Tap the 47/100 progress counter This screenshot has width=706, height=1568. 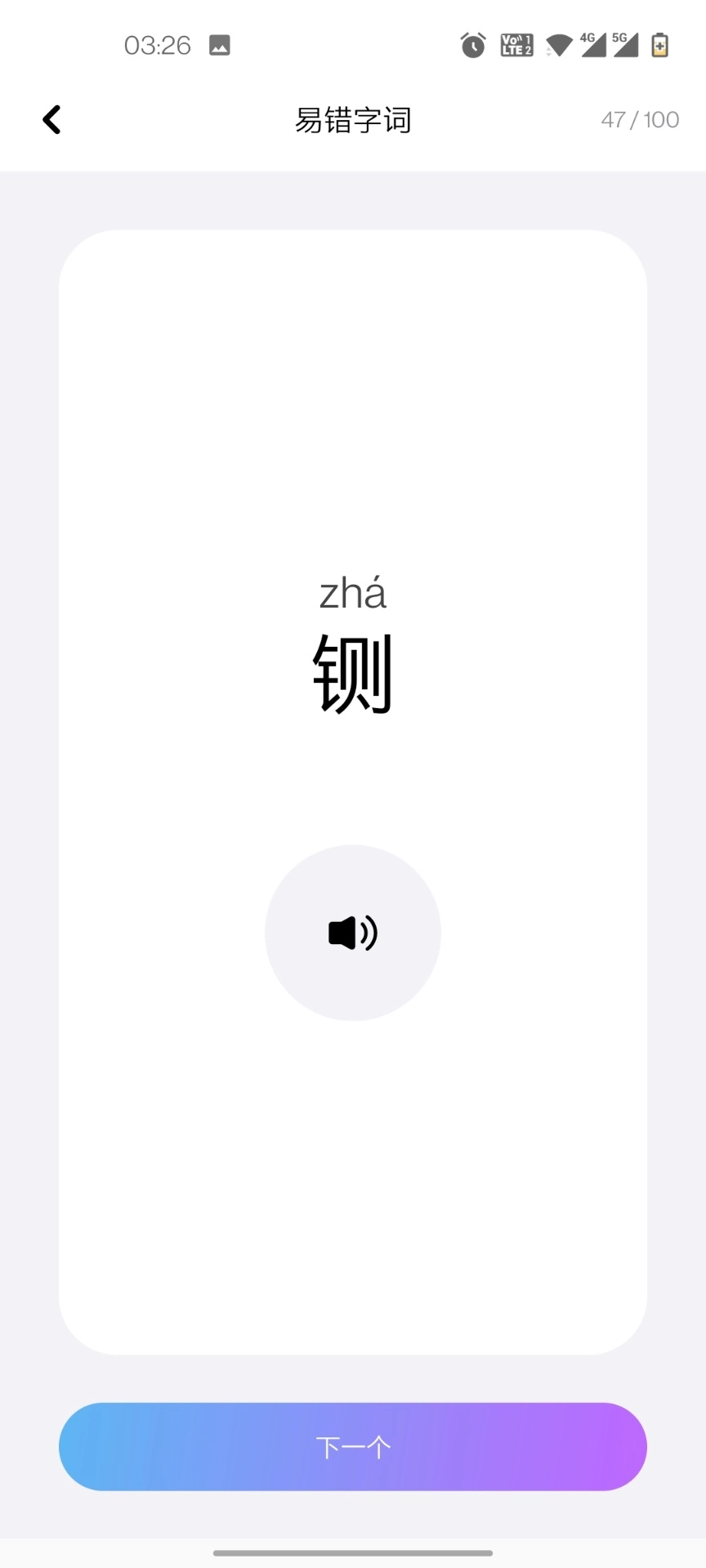tap(641, 119)
